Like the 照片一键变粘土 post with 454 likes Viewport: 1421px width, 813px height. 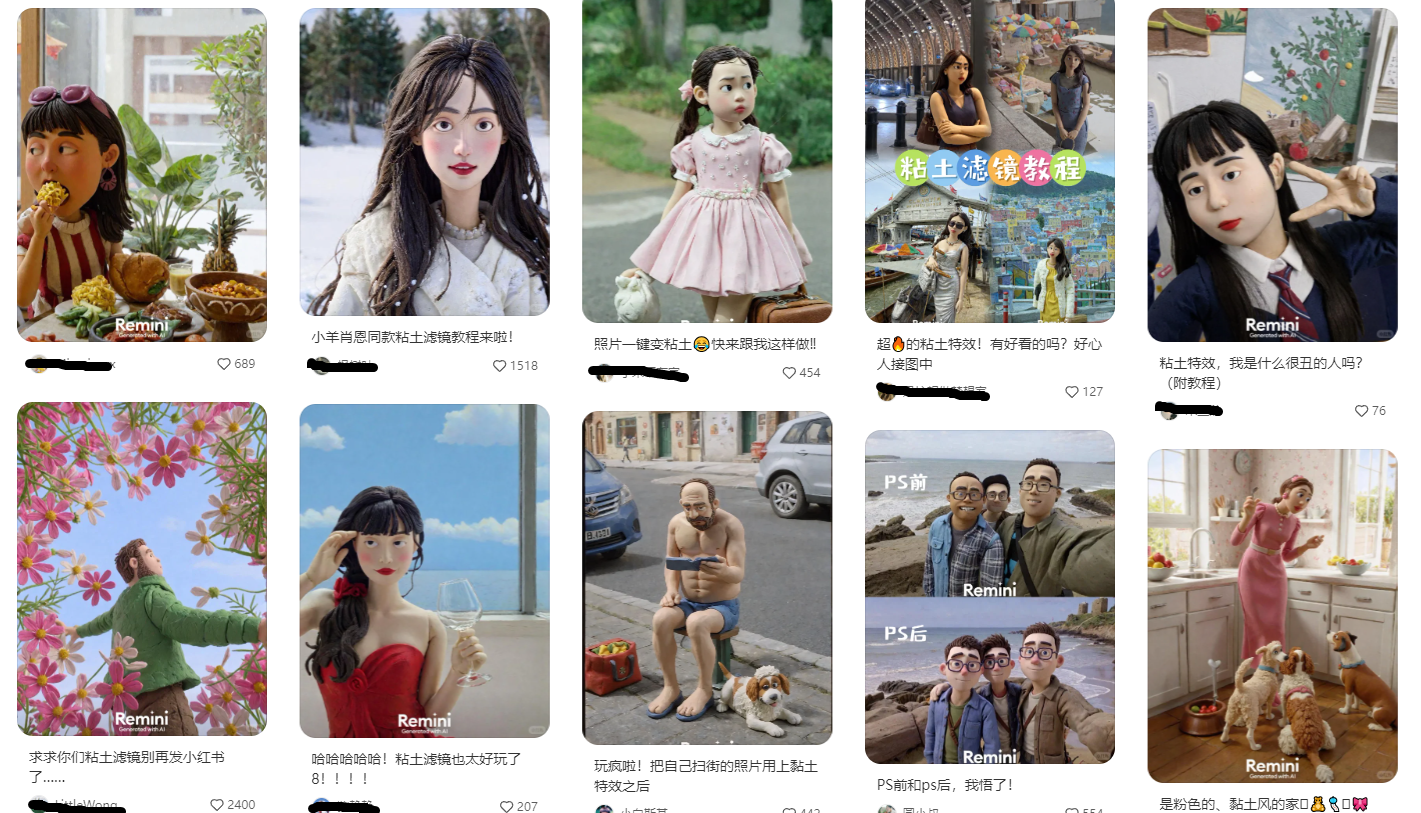pyautogui.click(x=789, y=373)
